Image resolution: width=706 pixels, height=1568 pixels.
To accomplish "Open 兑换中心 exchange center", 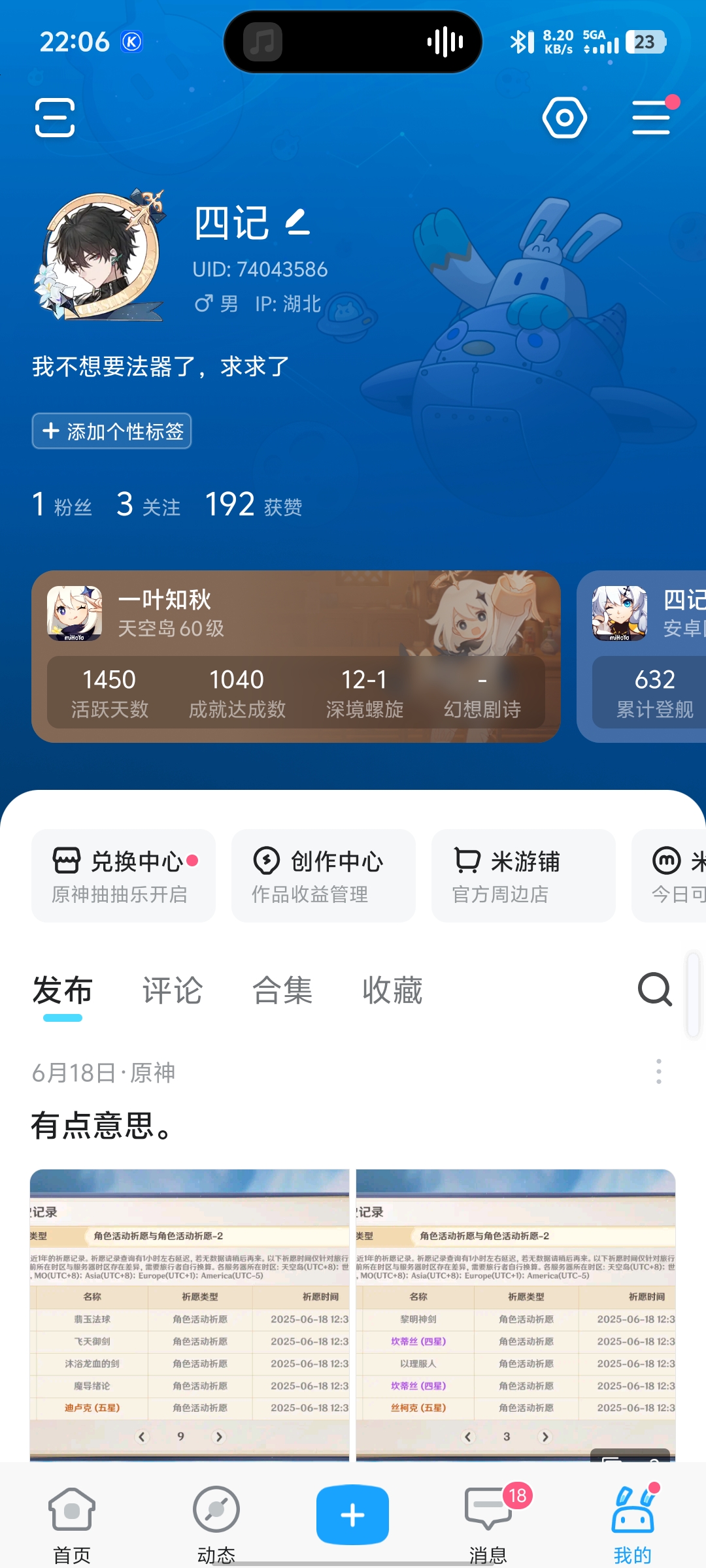I will coord(124,875).
